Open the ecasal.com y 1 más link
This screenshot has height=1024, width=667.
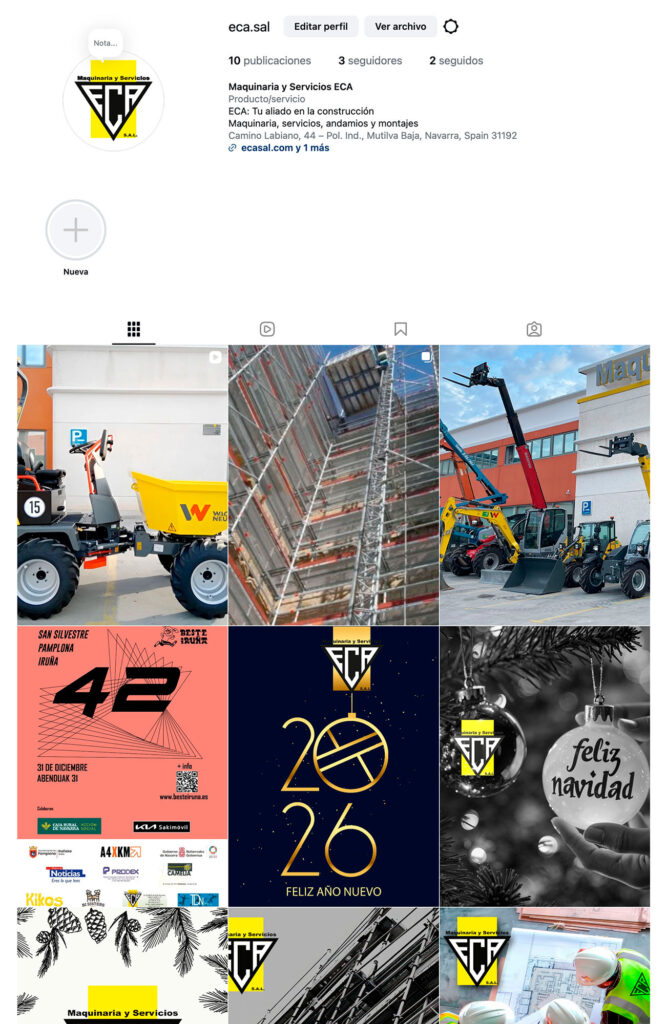284,148
